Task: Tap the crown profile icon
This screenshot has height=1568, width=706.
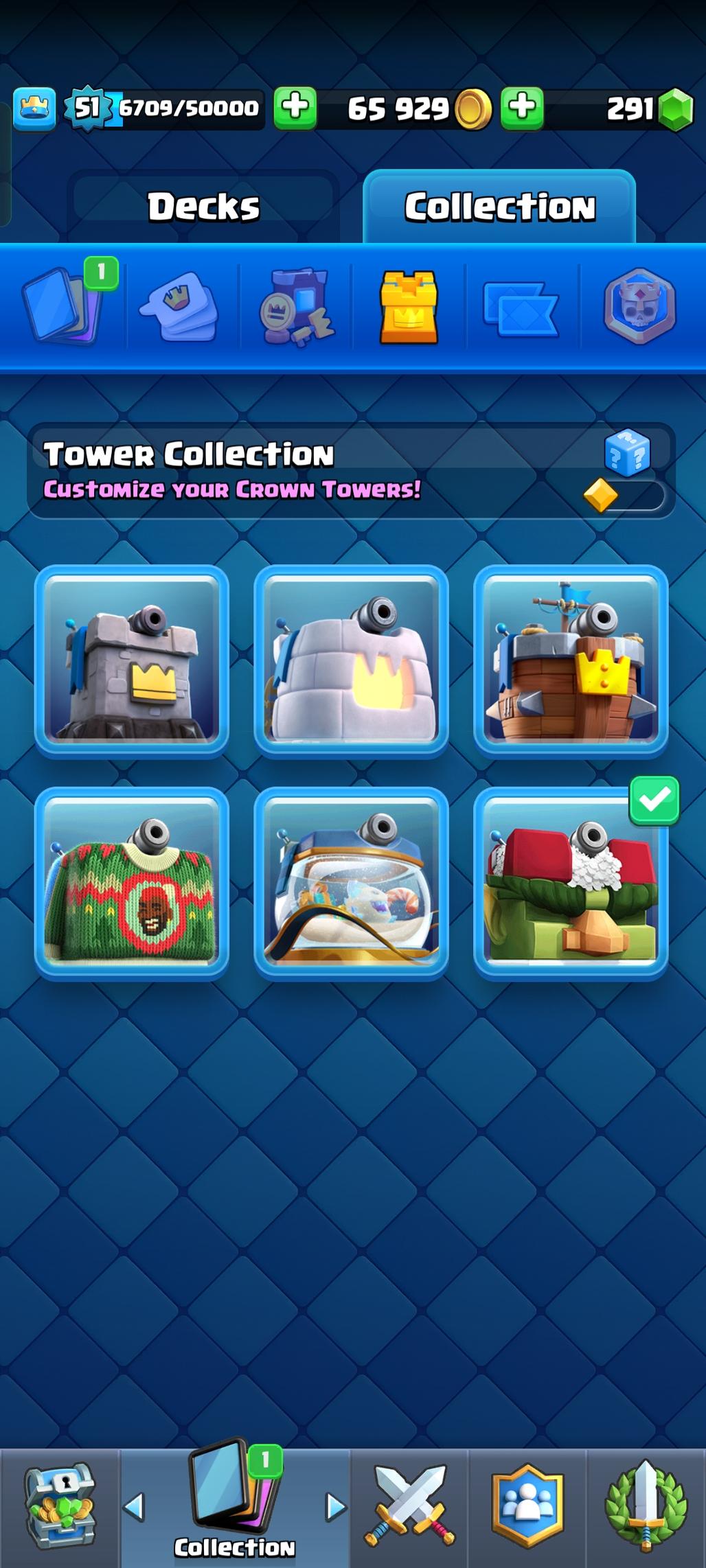Action: coord(34,108)
